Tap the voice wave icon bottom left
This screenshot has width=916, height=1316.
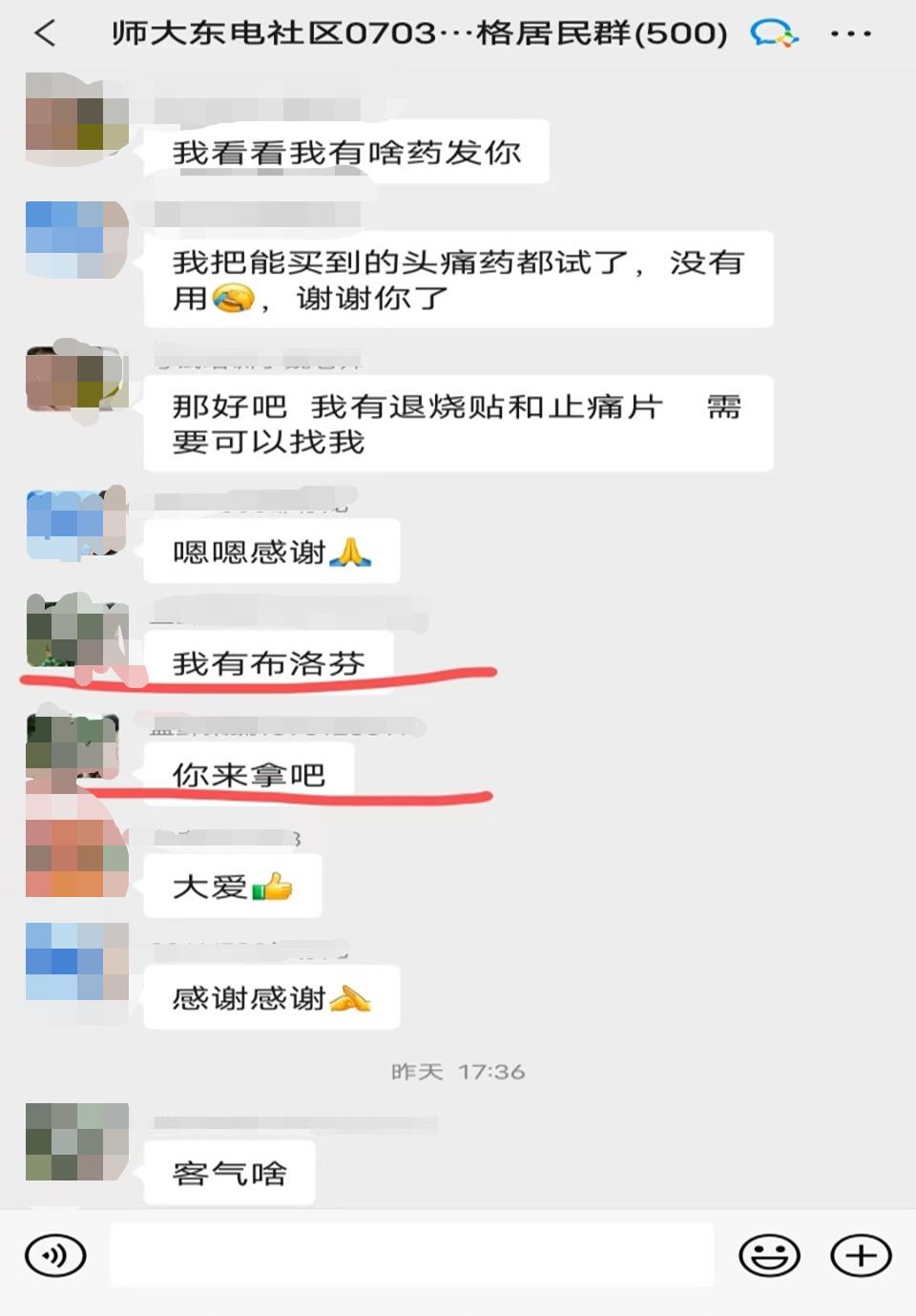pyautogui.click(x=54, y=1256)
